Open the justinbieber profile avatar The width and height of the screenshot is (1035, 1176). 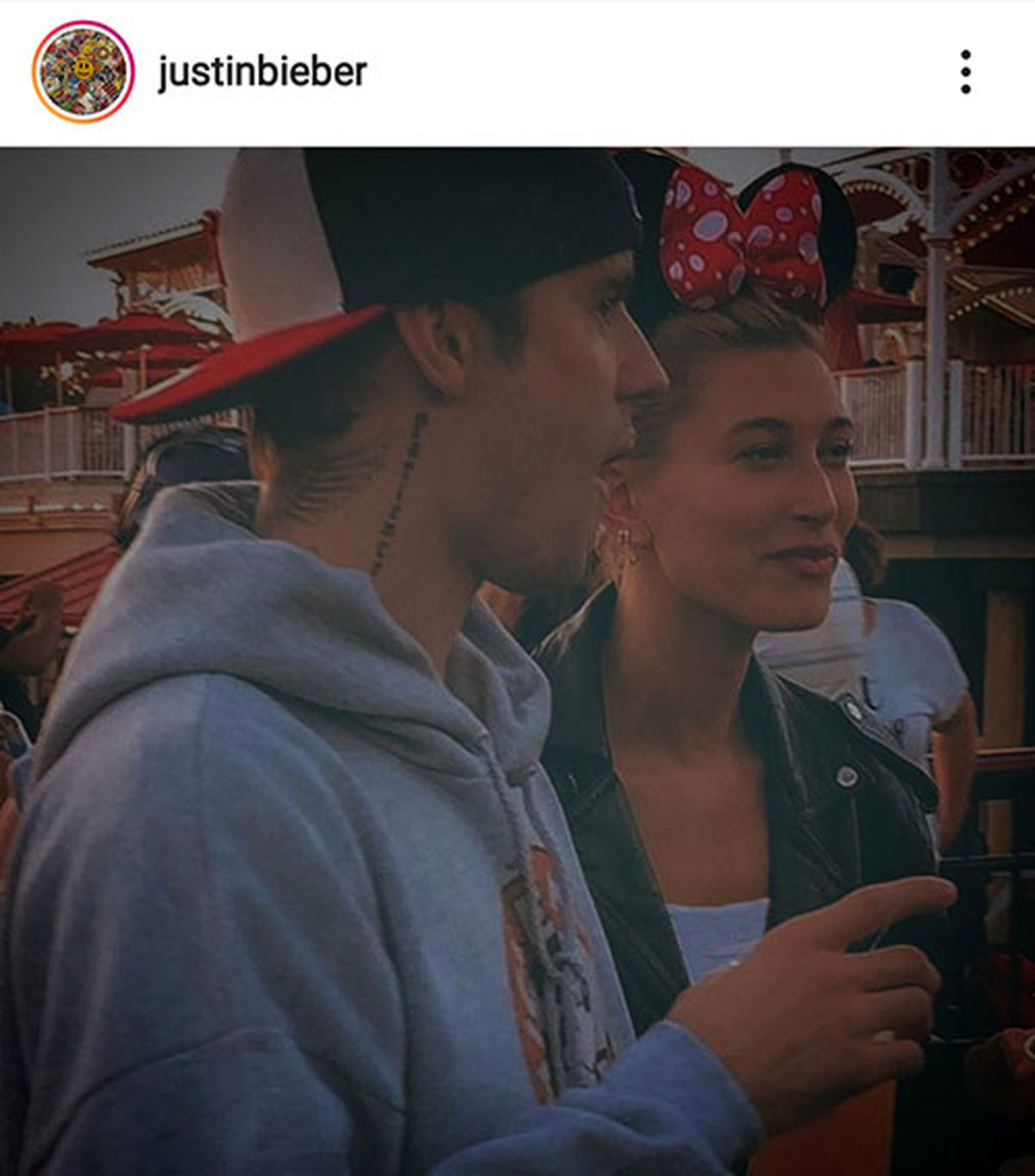point(84,72)
